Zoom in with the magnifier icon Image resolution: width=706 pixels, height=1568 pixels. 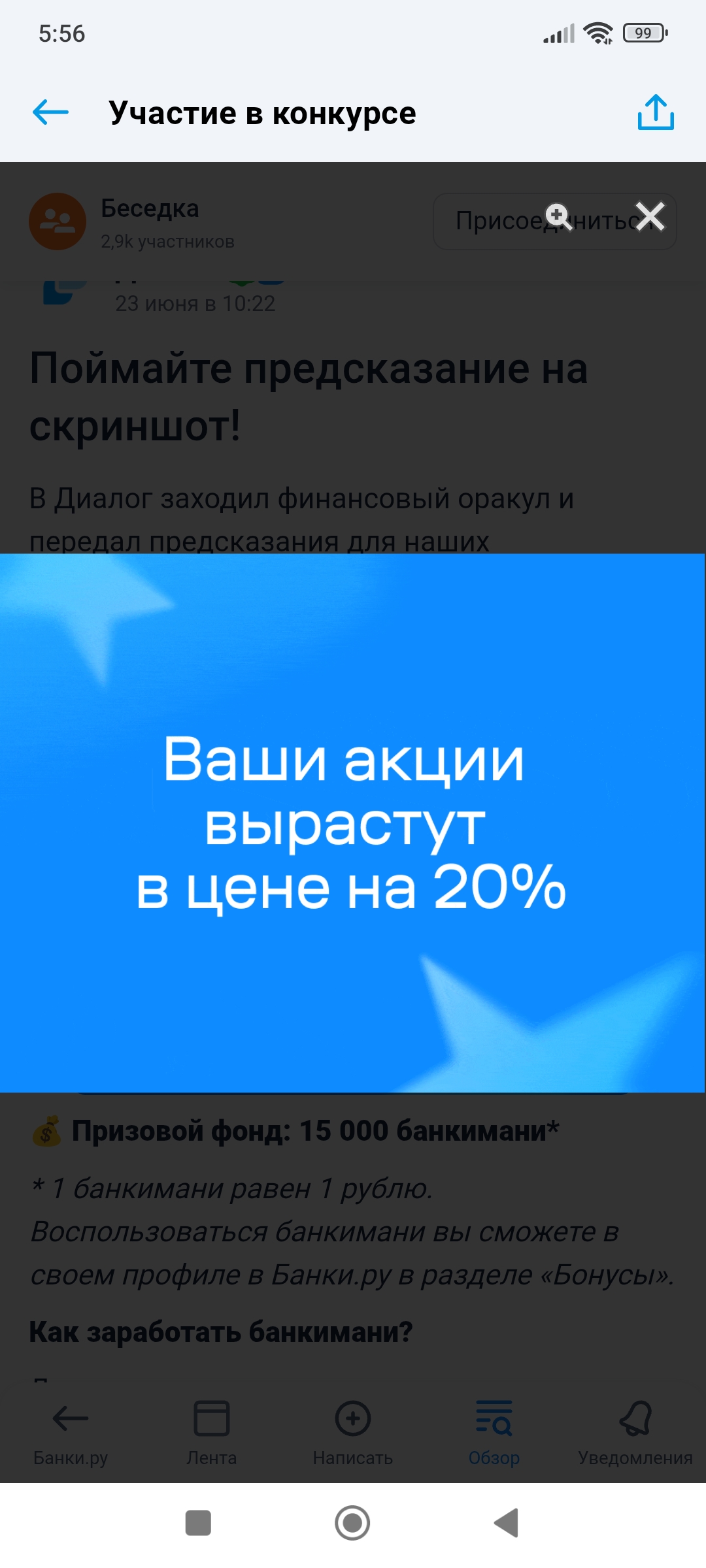pyautogui.click(x=559, y=217)
